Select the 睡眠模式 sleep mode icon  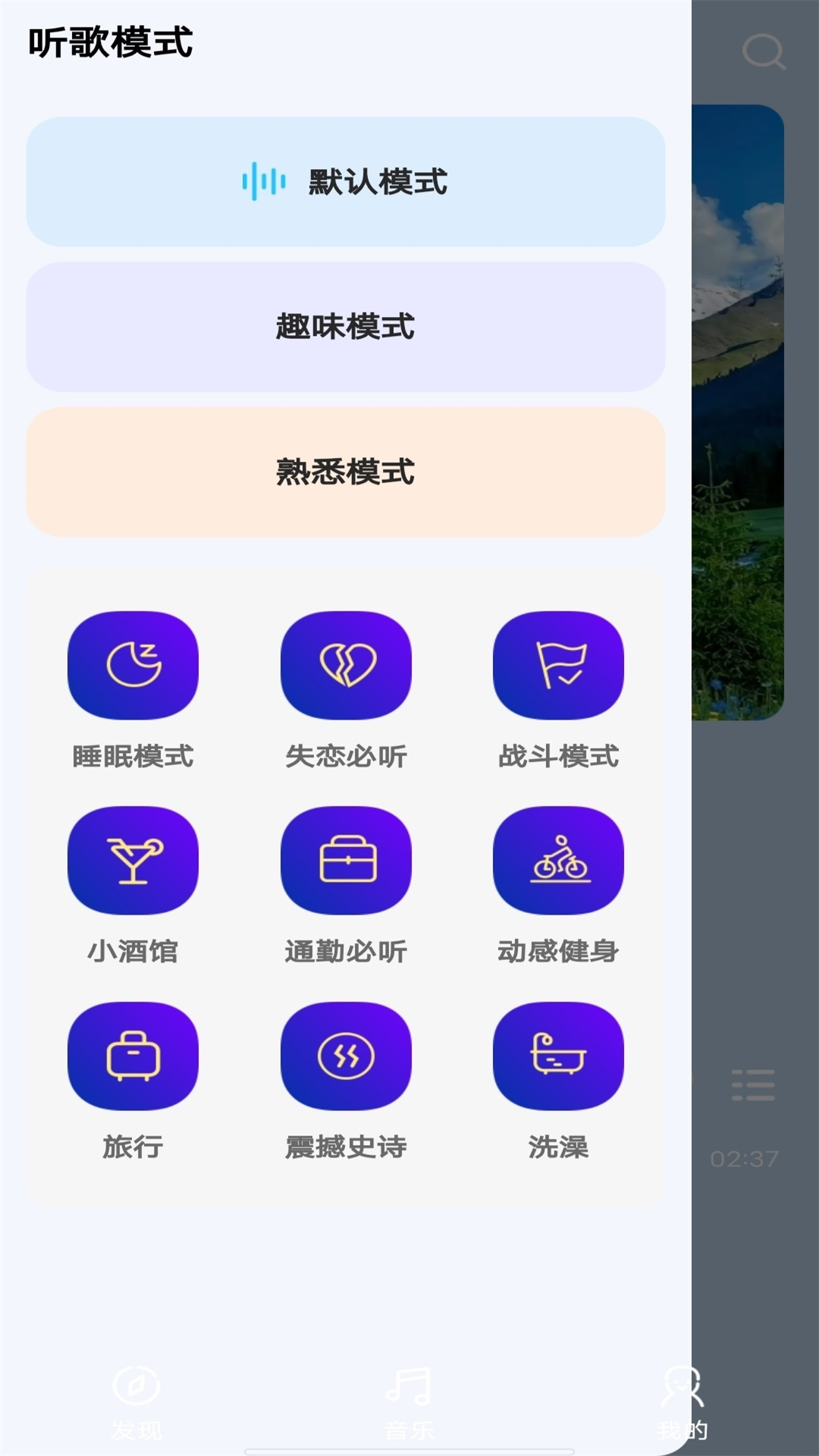(133, 665)
